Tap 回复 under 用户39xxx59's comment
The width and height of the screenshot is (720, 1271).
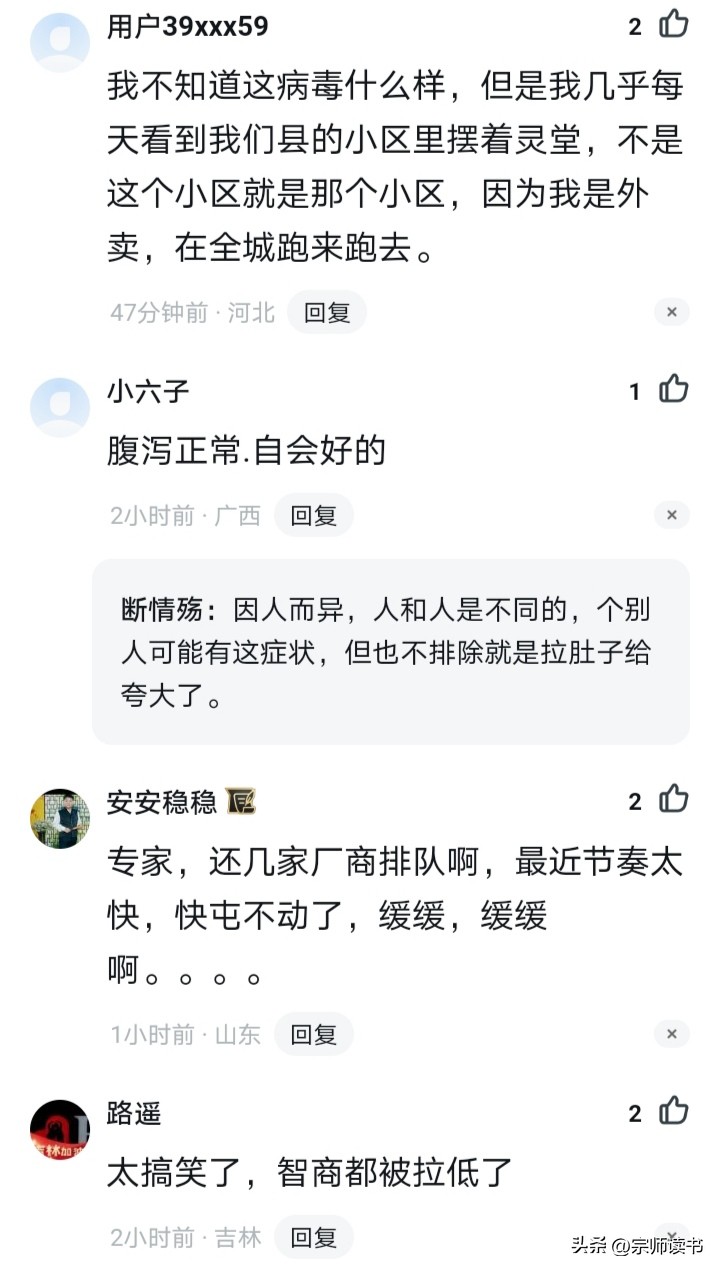point(326,312)
